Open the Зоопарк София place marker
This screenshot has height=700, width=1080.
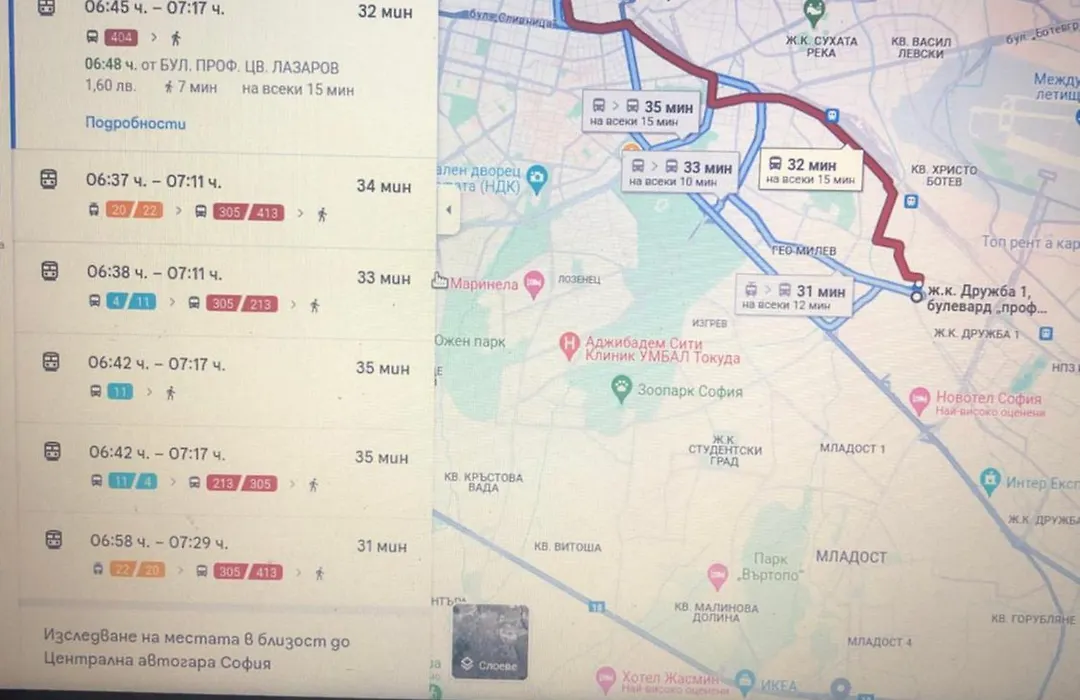coord(622,390)
